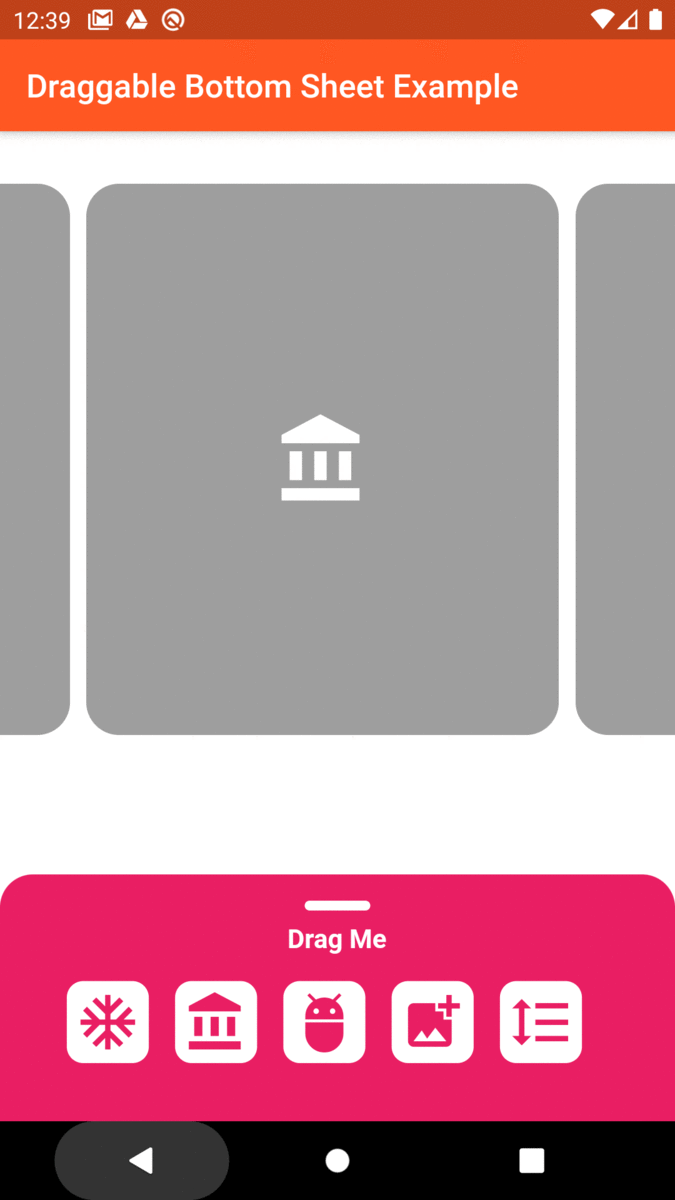Tap the line-spacing icon in the sheet
Viewport: 675px width, 1200px height.
click(x=541, y=1022)
